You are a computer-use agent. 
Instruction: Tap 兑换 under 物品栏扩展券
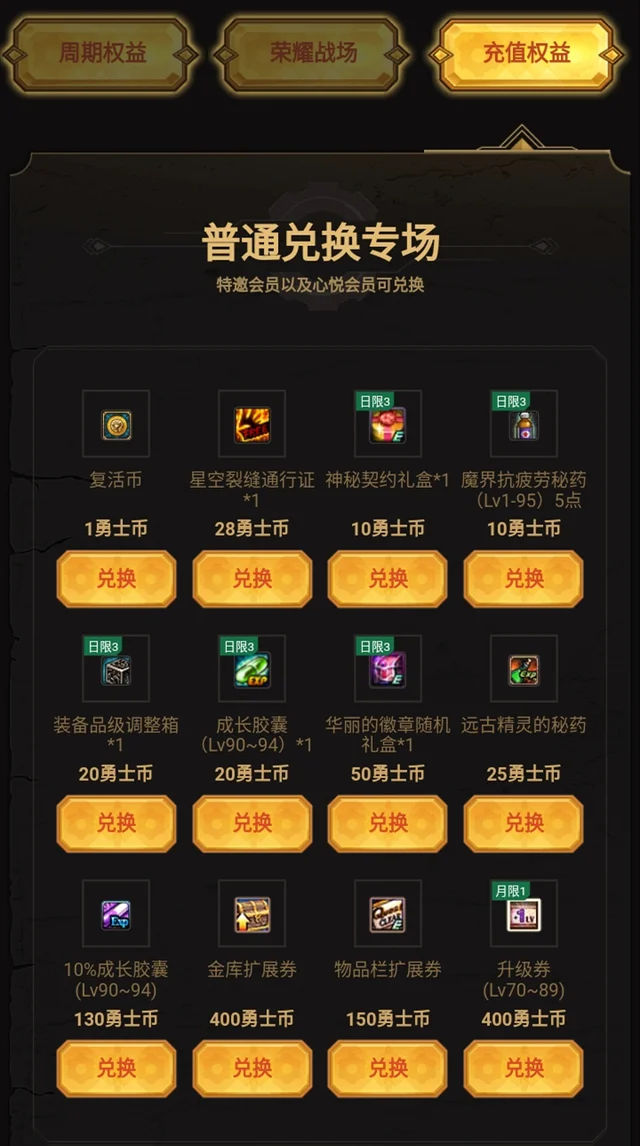[388, 1069]
